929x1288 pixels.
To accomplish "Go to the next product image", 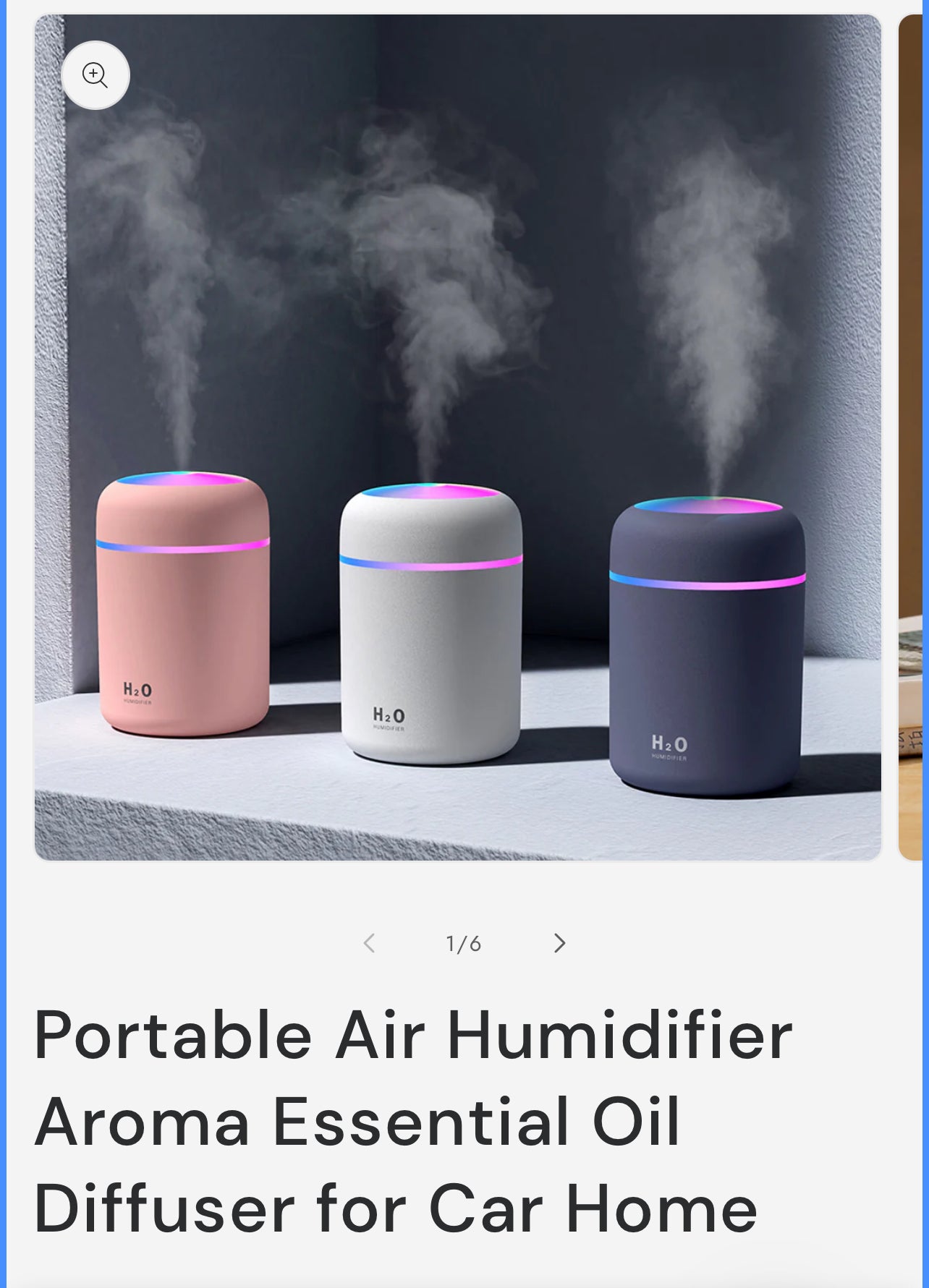I will tap(559, 943).
